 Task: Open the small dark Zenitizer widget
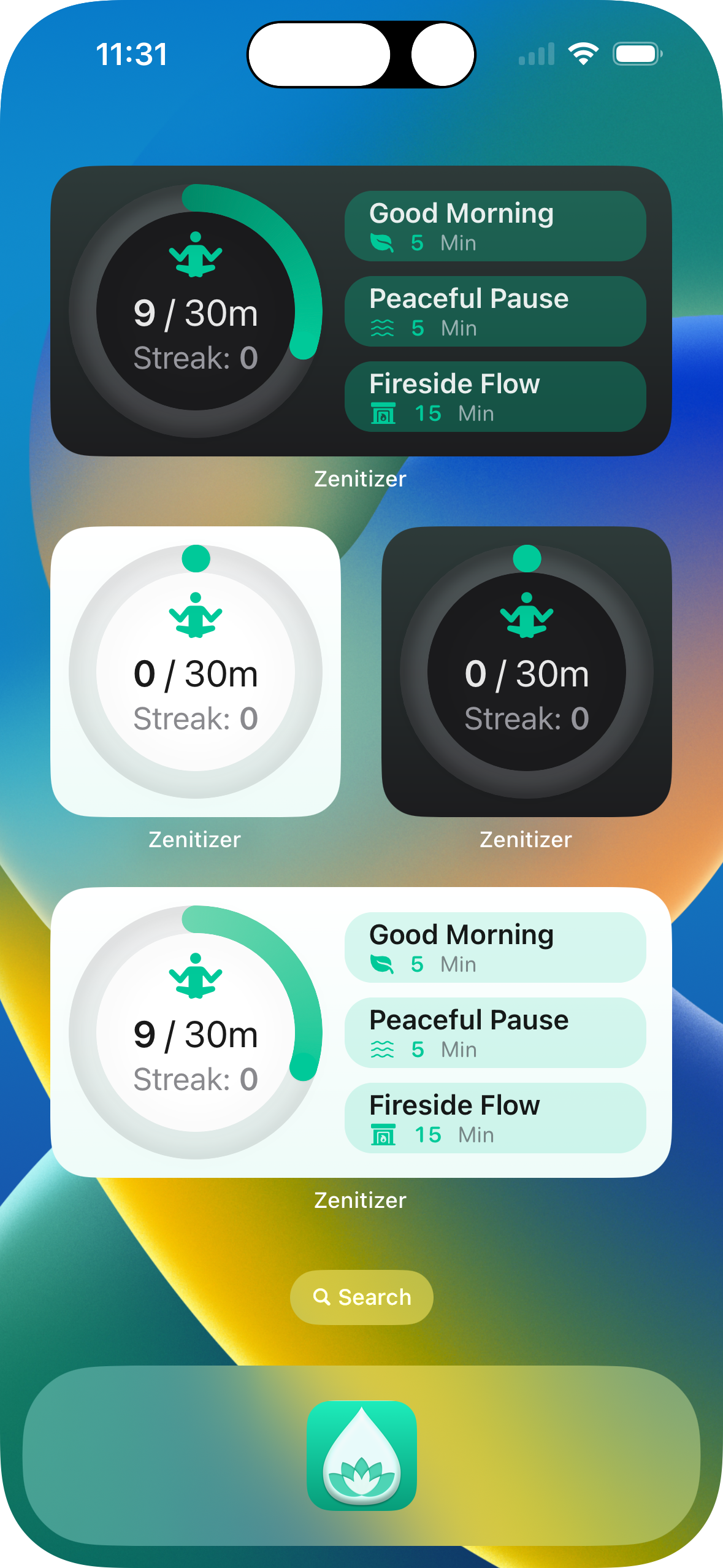tap(526, 672)
